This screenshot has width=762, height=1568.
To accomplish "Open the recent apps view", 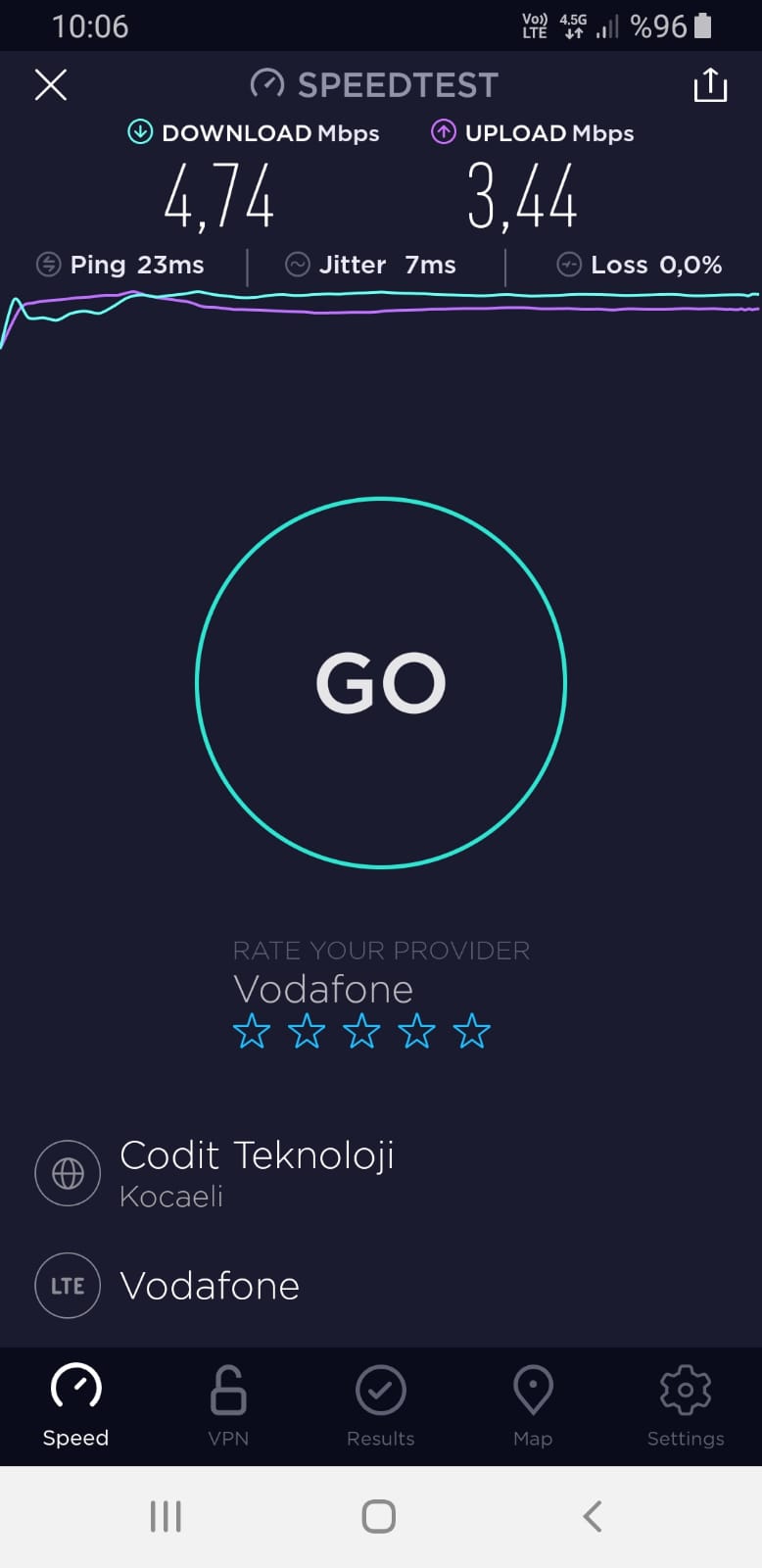I will click(166, 1516).
